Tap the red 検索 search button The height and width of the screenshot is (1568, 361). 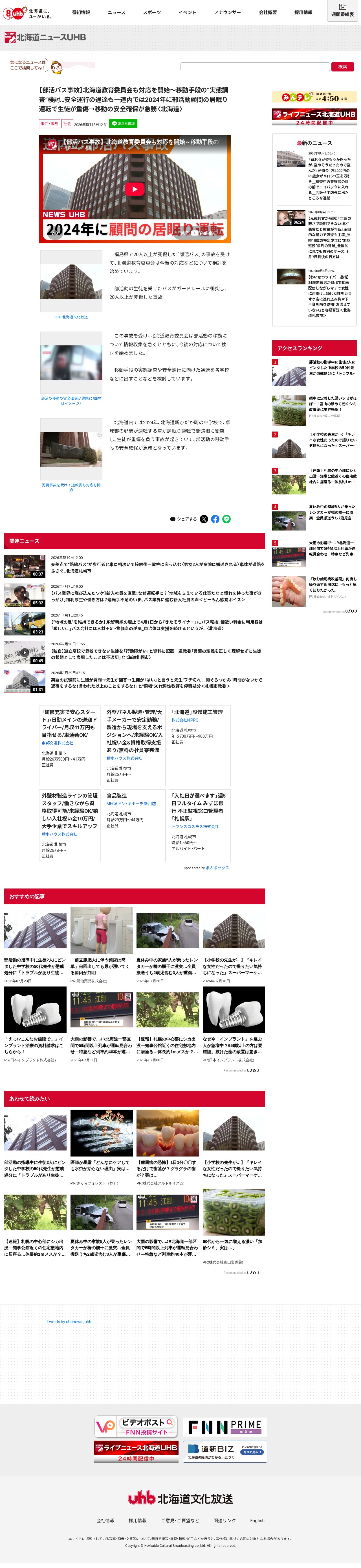pos(343,67)
